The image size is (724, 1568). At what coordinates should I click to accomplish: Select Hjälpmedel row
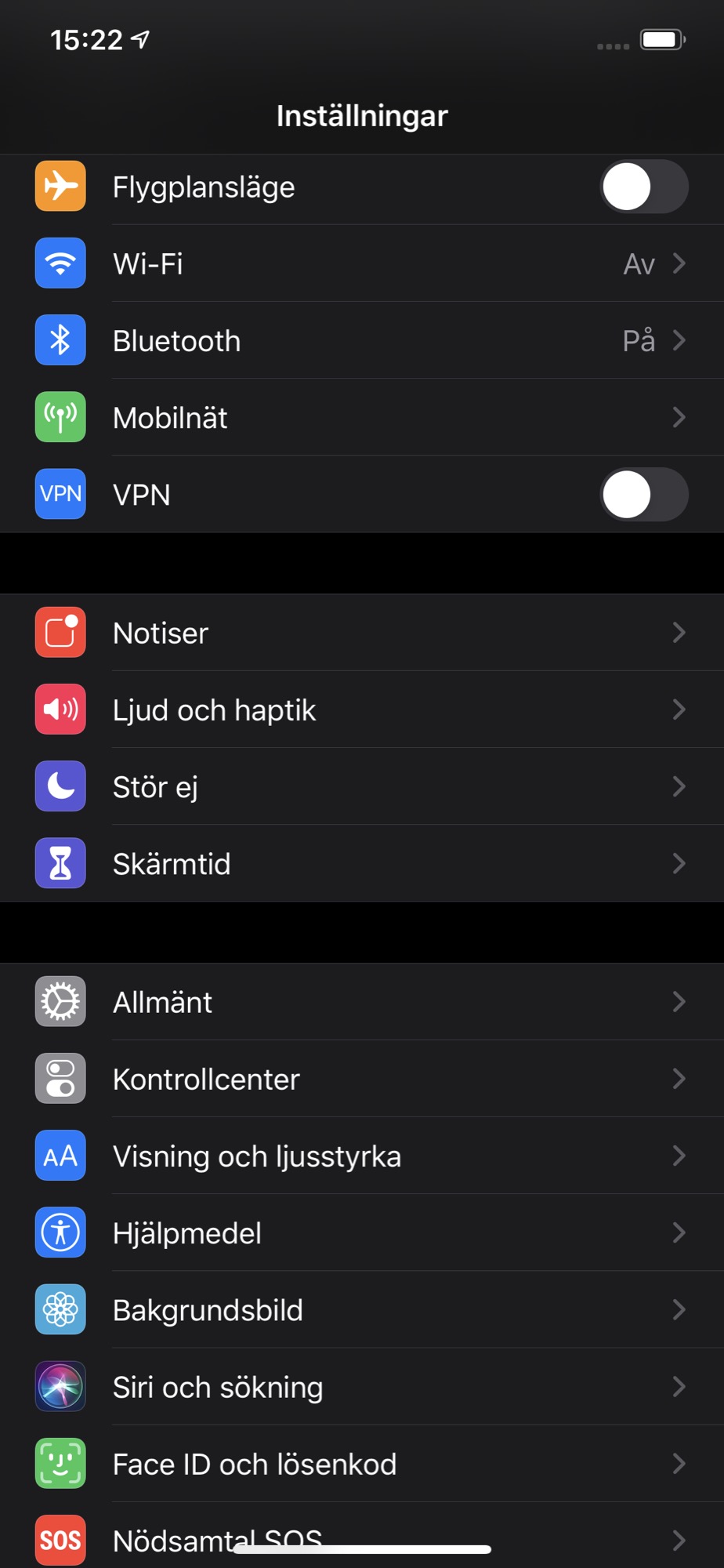(360, 1232)
